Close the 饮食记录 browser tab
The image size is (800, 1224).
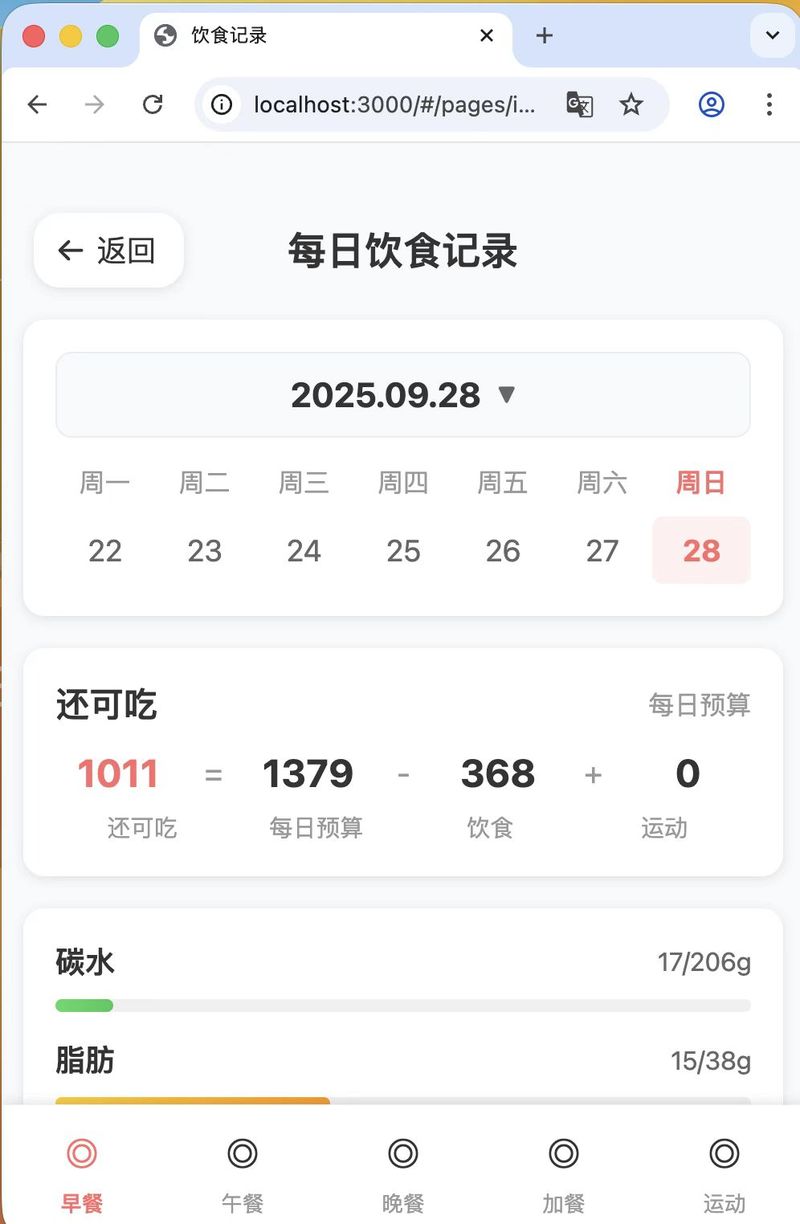(487, 36)
